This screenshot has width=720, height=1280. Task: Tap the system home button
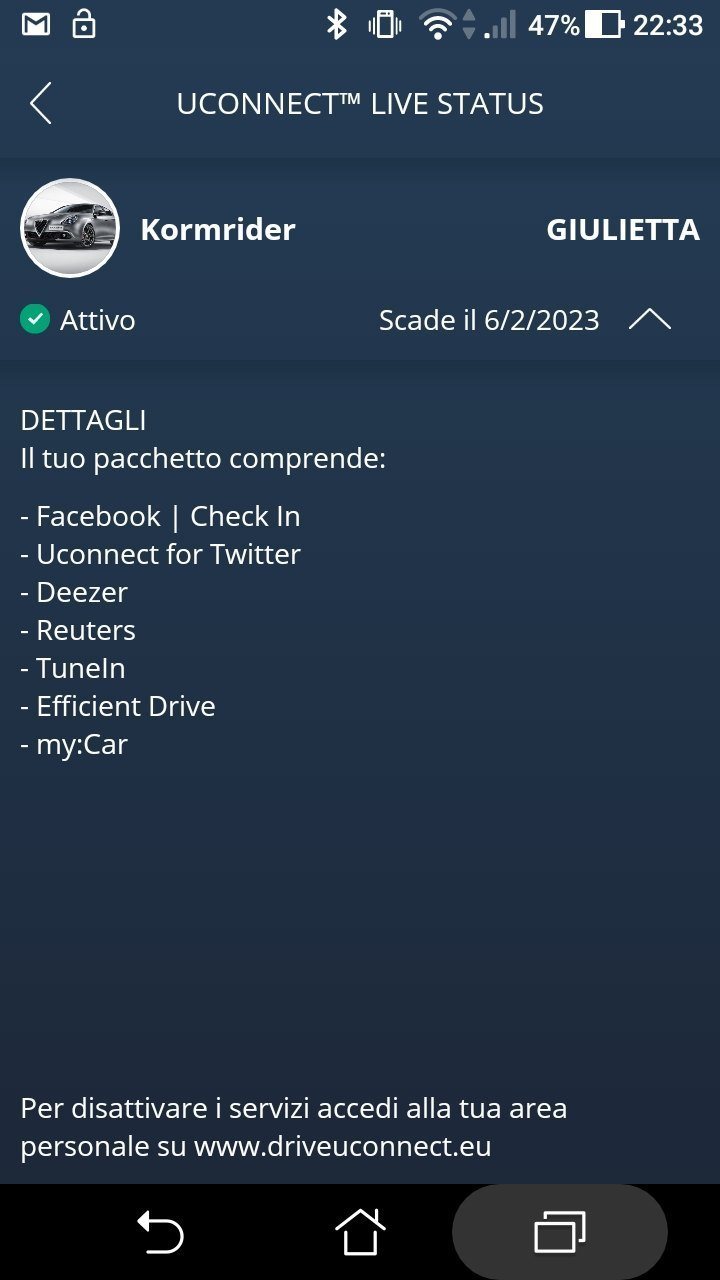pyautogui.click(x=360, y=1231)
